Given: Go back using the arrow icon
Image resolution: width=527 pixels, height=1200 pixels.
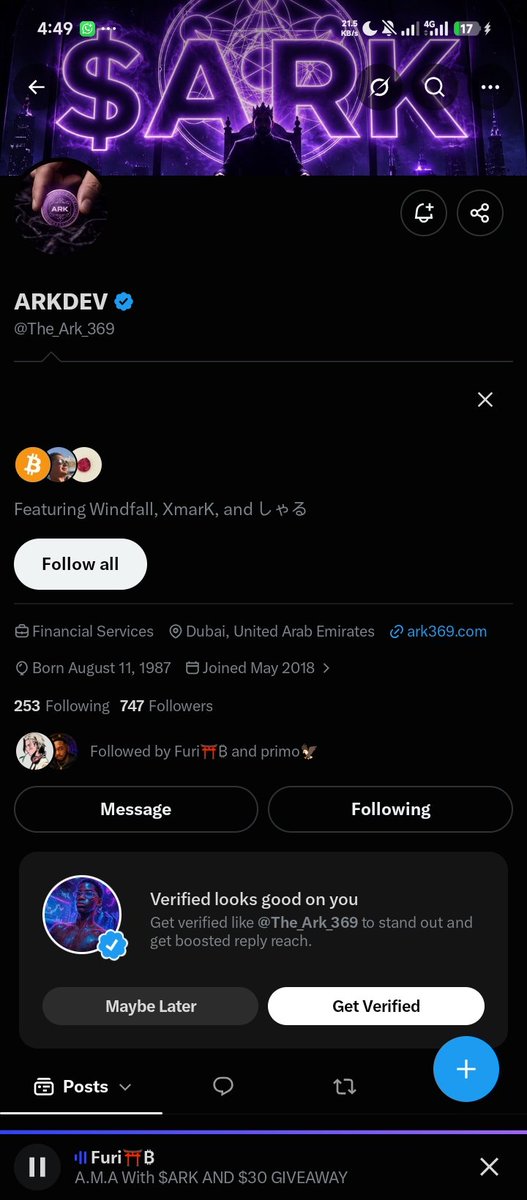Looking at the screenshot, I should pos(37,87).
